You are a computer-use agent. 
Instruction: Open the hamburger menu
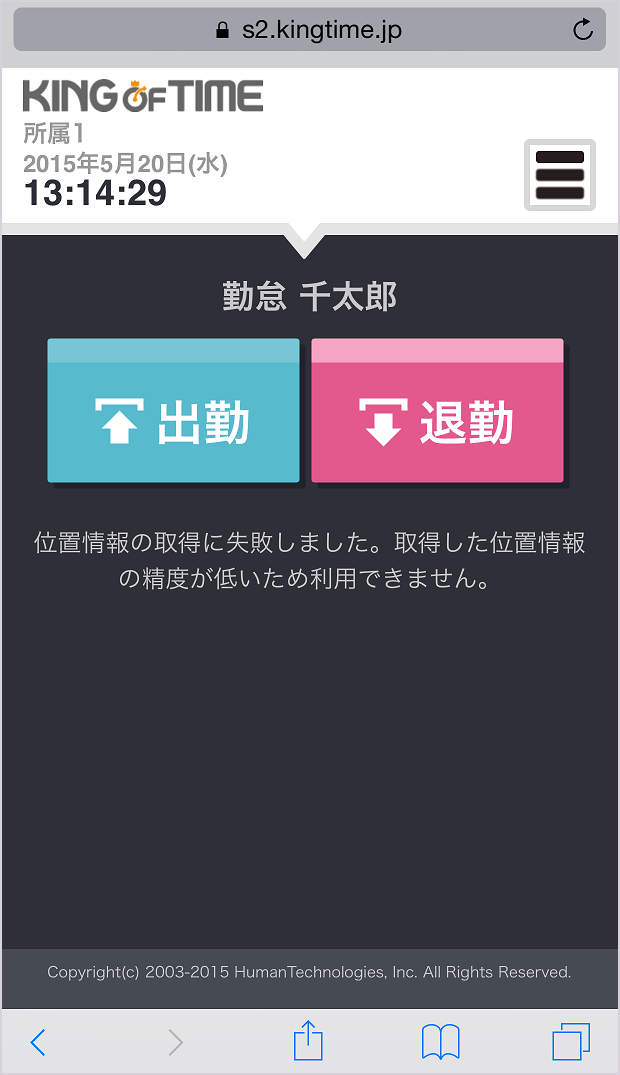tap(560, 175)
